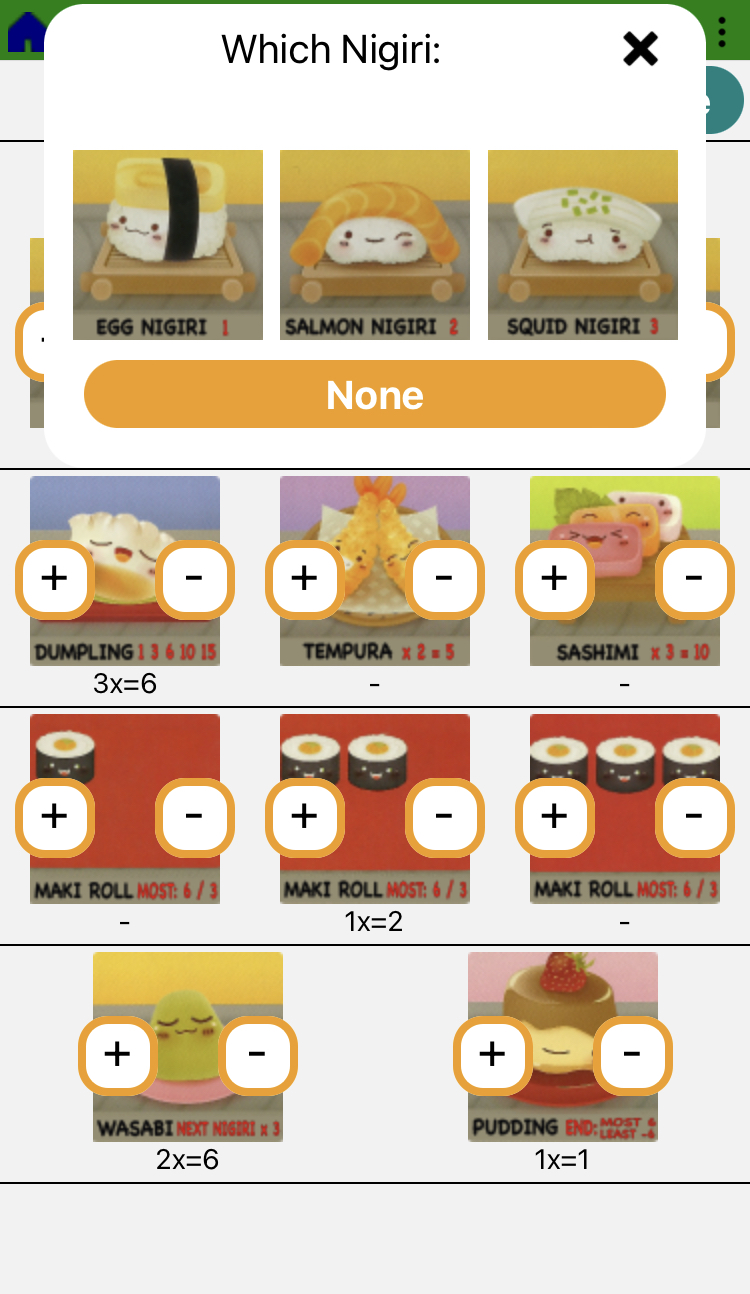Close the Which Nigiri dialog

640,48
